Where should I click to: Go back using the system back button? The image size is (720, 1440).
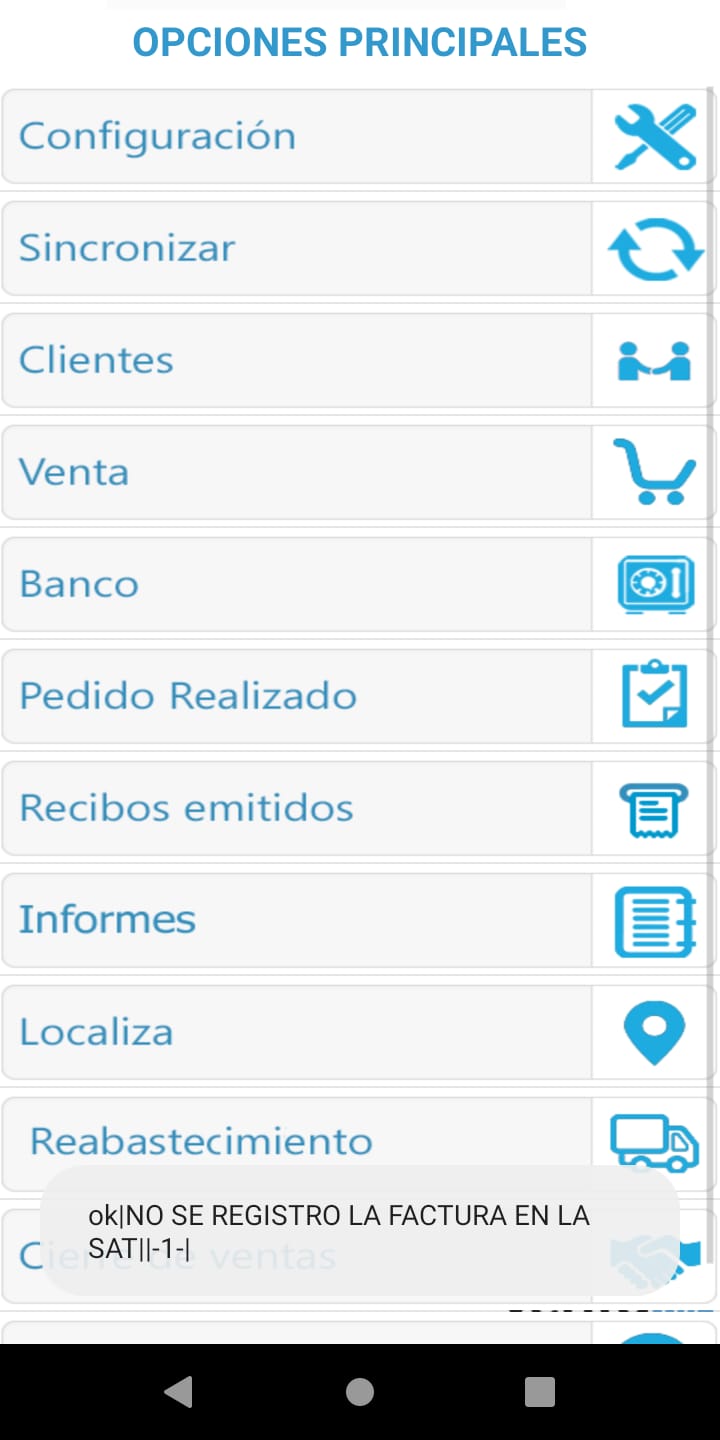coord(179,1392)
